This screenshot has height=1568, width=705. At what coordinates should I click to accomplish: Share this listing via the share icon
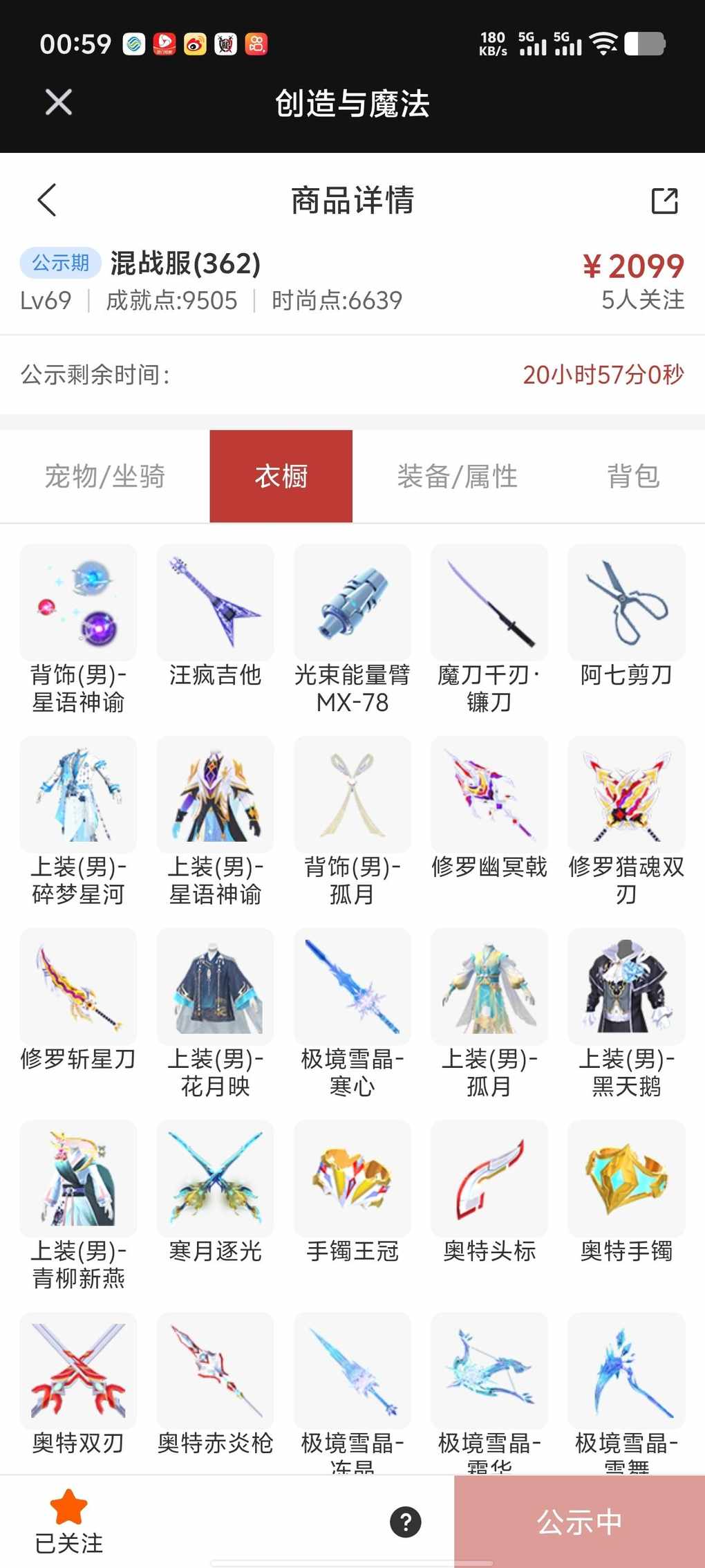coord(664,201)
